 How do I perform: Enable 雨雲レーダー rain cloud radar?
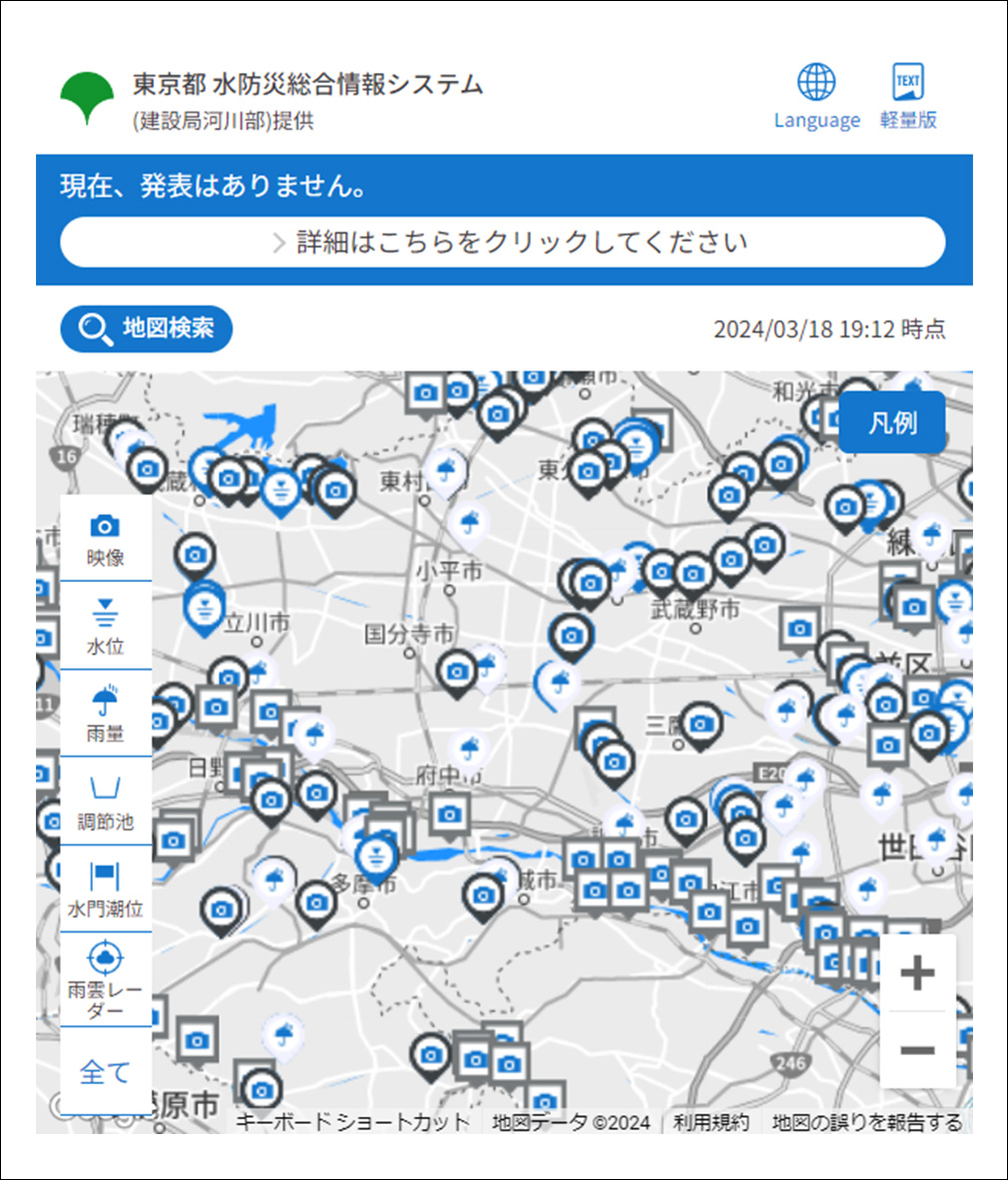click(105, 980)
